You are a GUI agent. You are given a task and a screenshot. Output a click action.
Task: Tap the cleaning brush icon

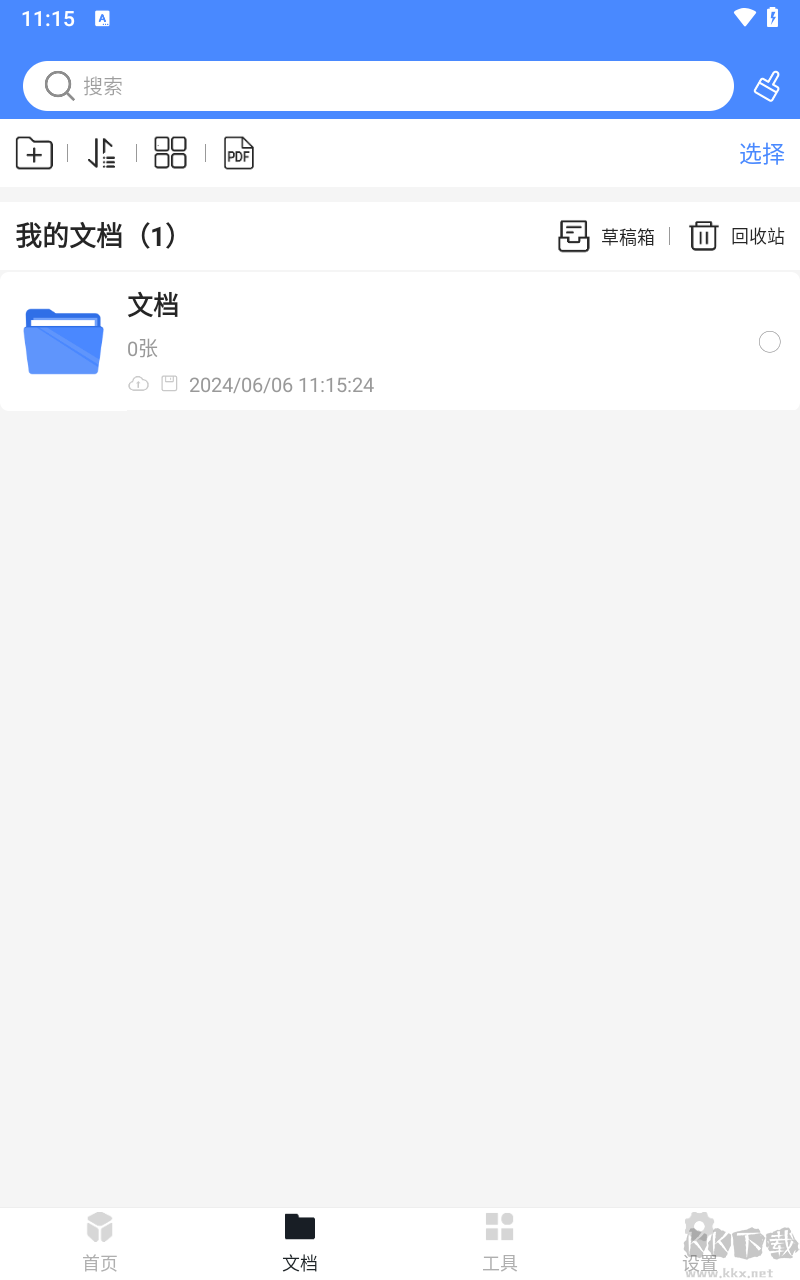click(x=767, y=87)
